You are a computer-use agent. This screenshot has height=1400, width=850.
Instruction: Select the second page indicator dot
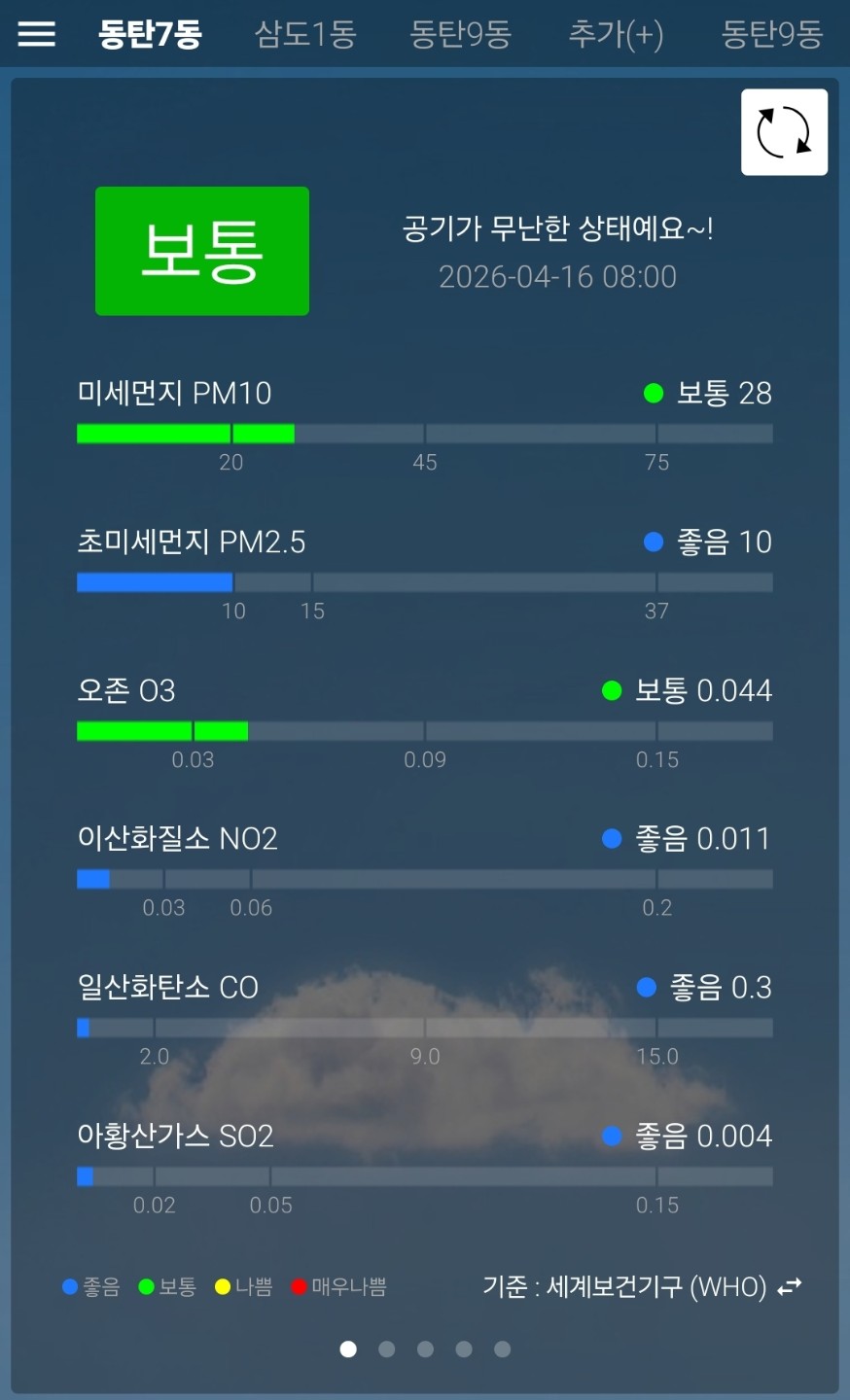386,1349
